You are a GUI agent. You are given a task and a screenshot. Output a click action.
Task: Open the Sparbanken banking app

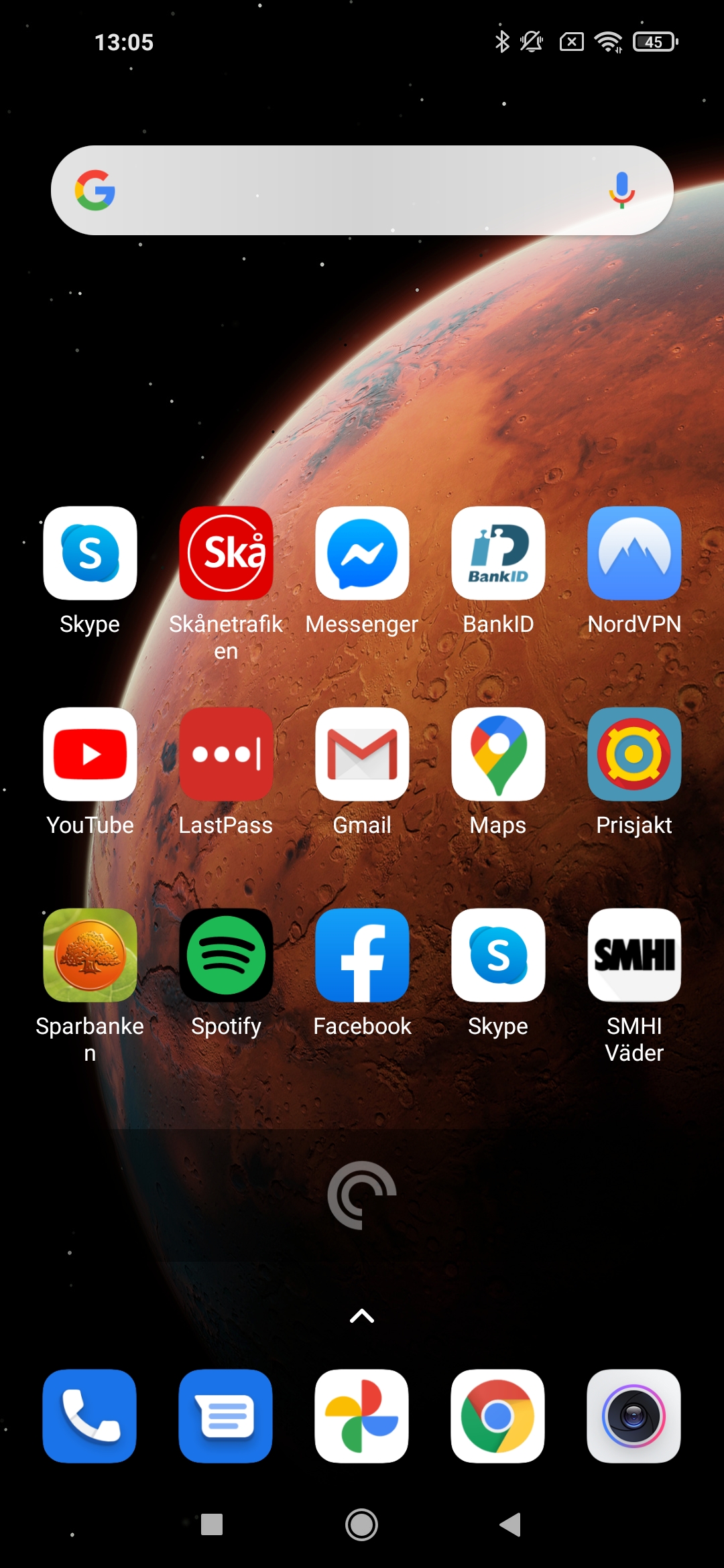(x=90, y=956)
